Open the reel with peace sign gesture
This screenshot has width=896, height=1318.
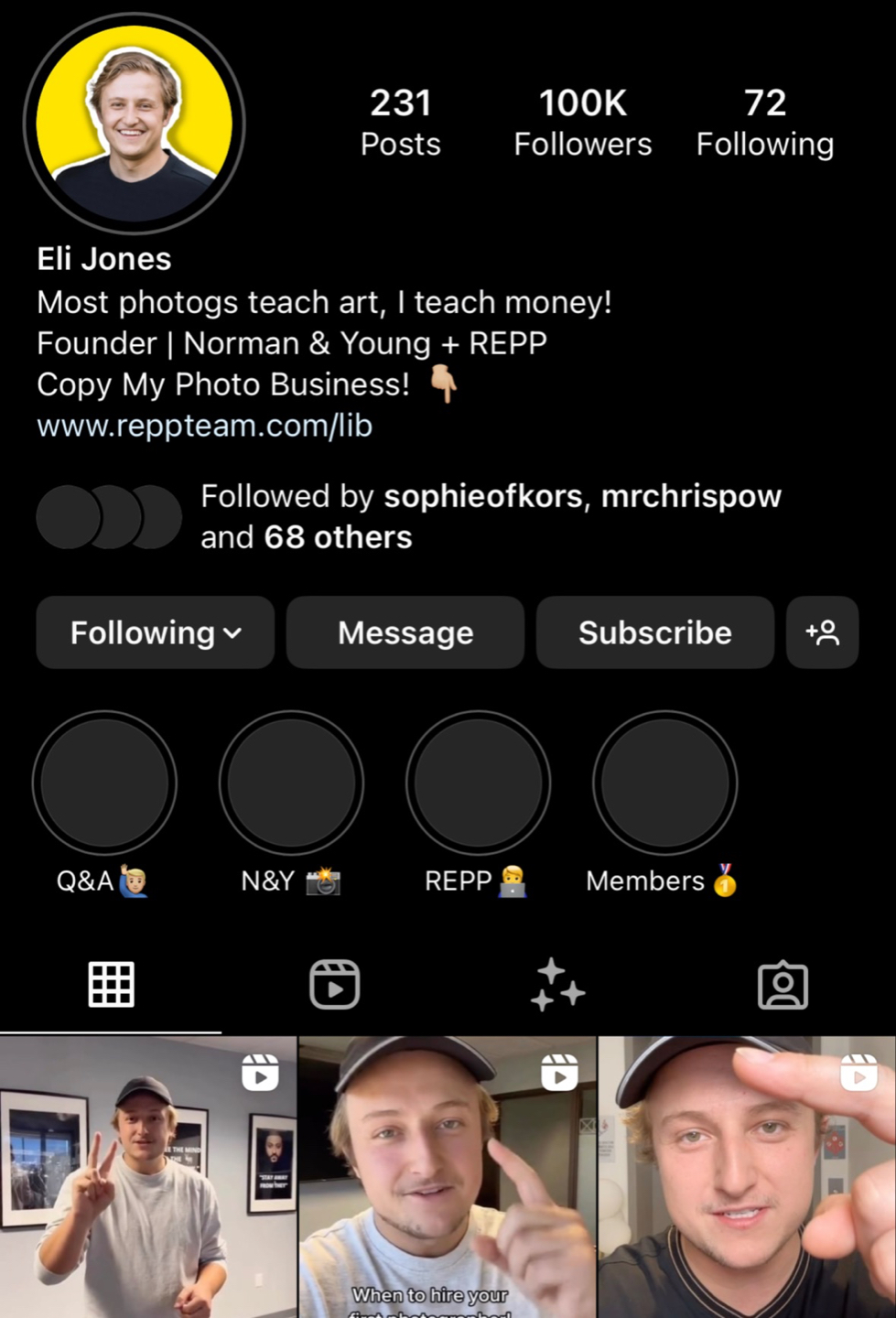(x=147, y=1181)
